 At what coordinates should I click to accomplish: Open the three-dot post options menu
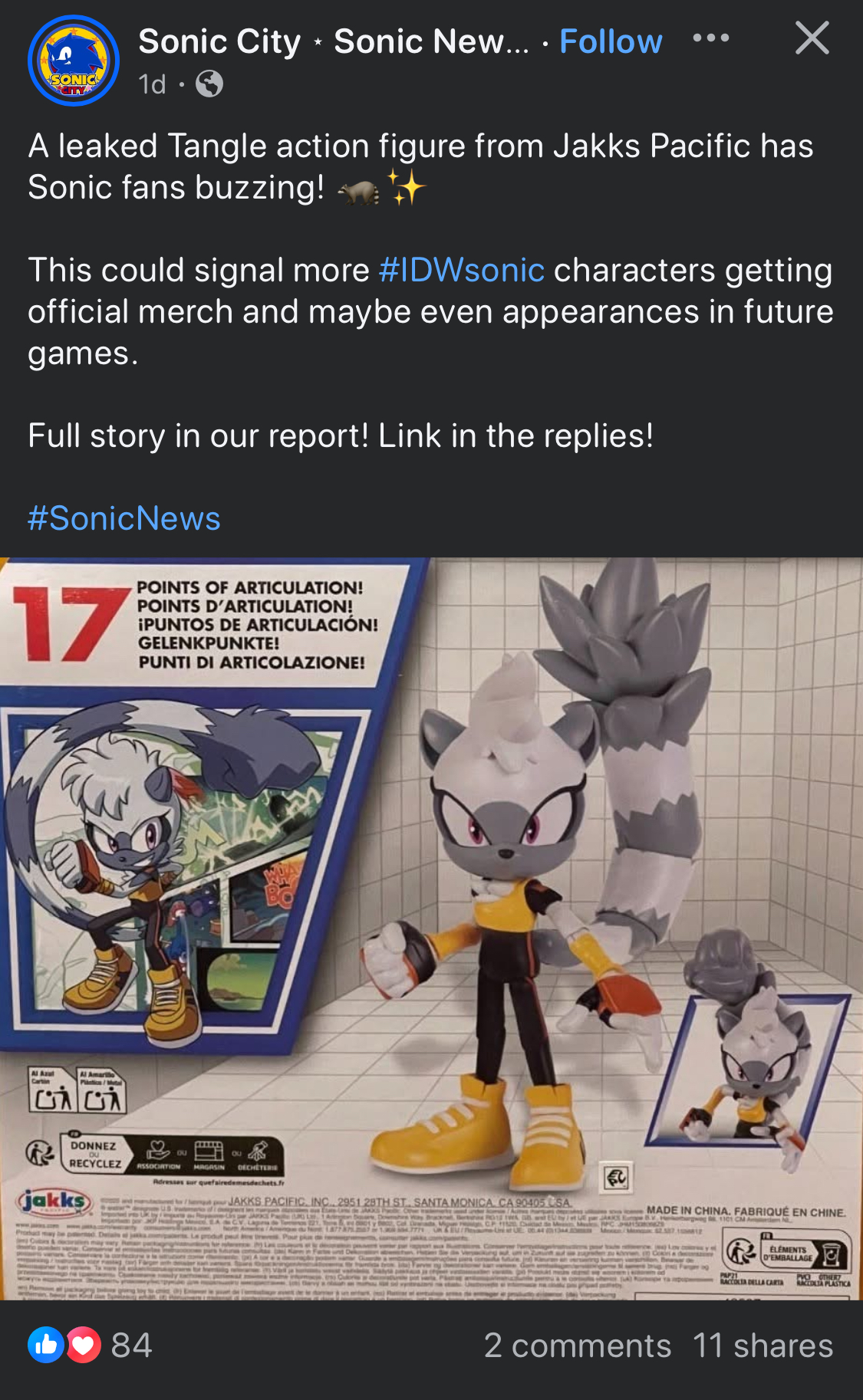710,38
